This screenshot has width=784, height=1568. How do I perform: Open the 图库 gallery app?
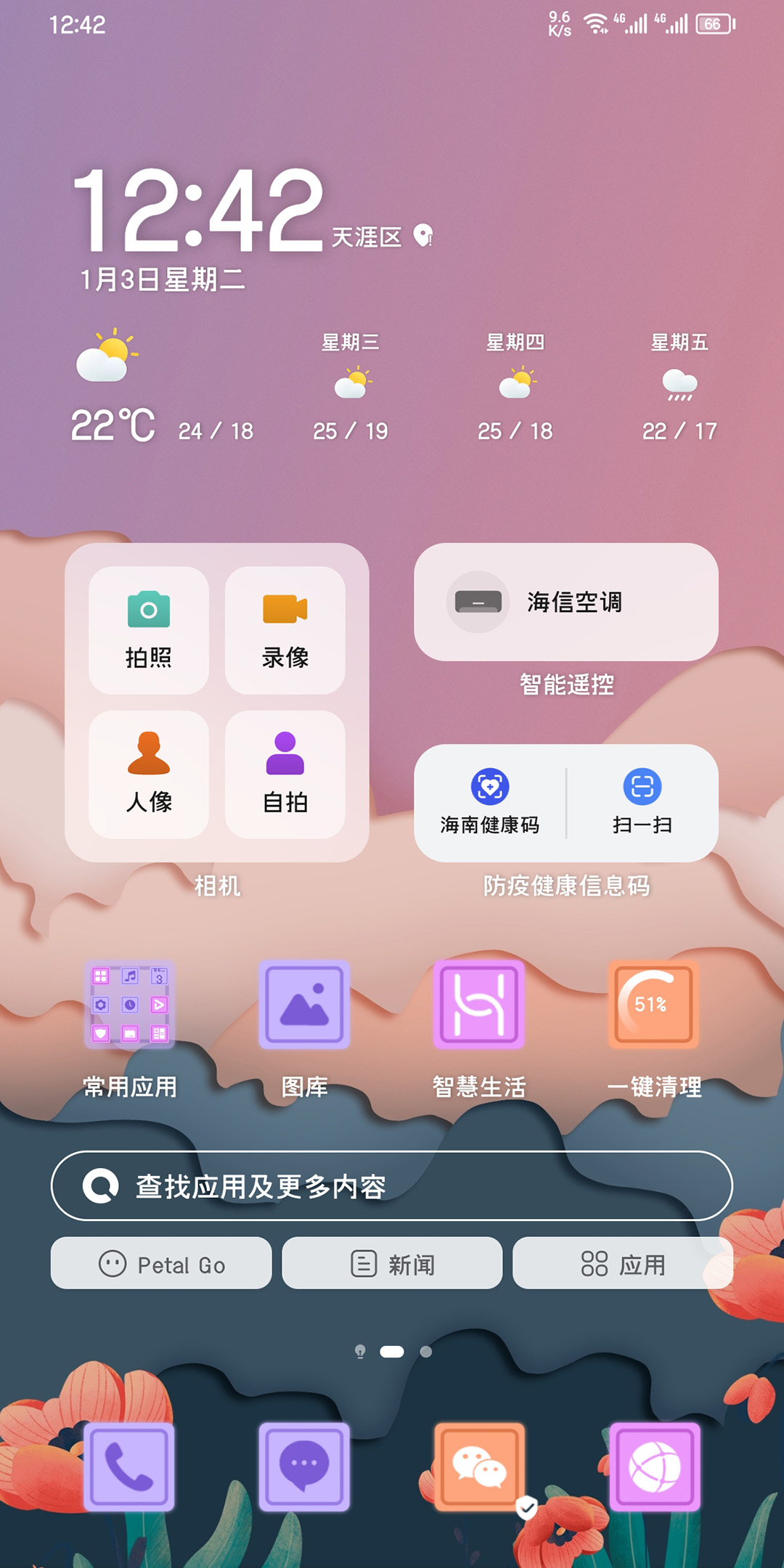[304, 1005]
